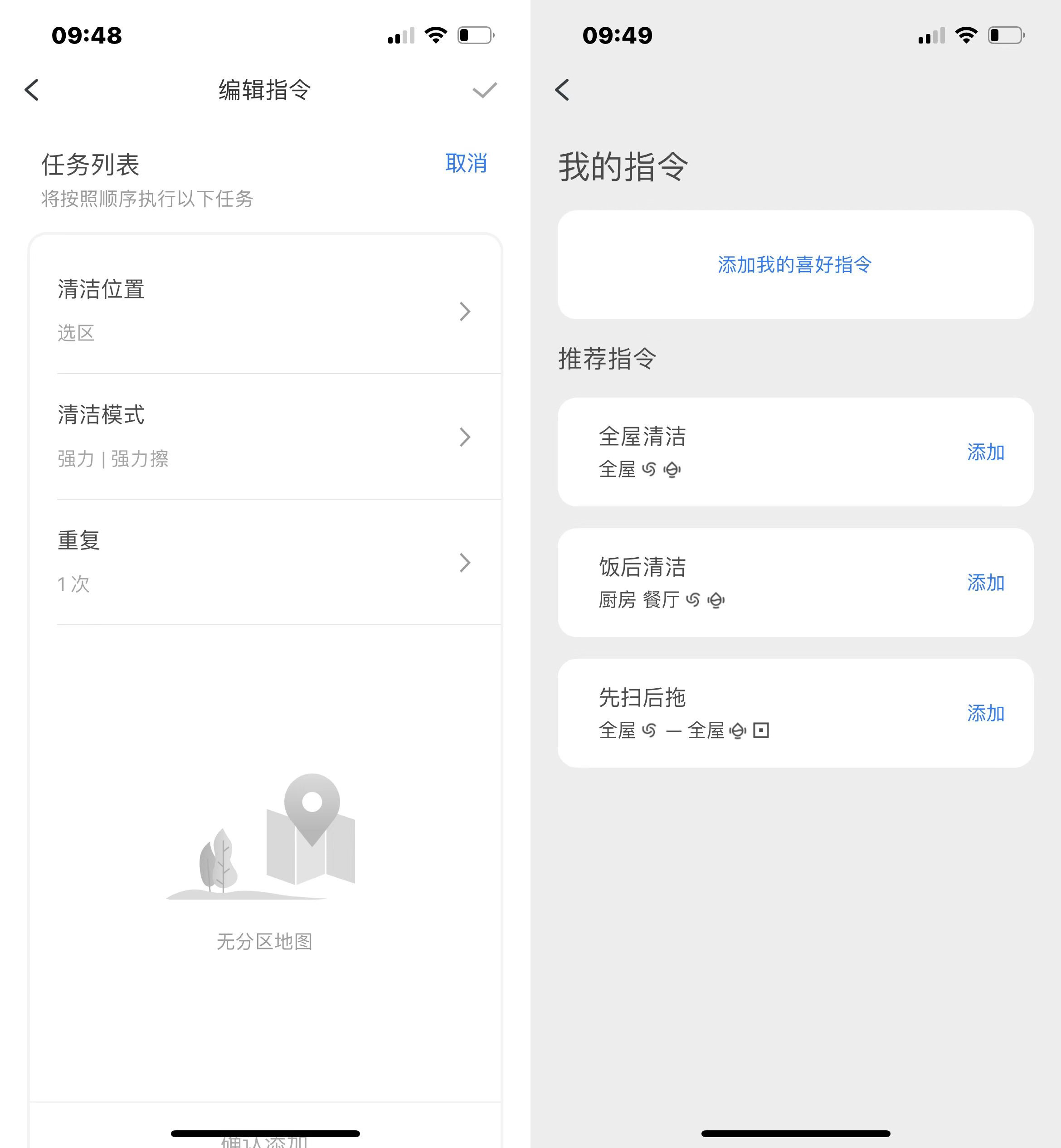Tap the 1次 repeat value under 重复

tap(73, 584)
